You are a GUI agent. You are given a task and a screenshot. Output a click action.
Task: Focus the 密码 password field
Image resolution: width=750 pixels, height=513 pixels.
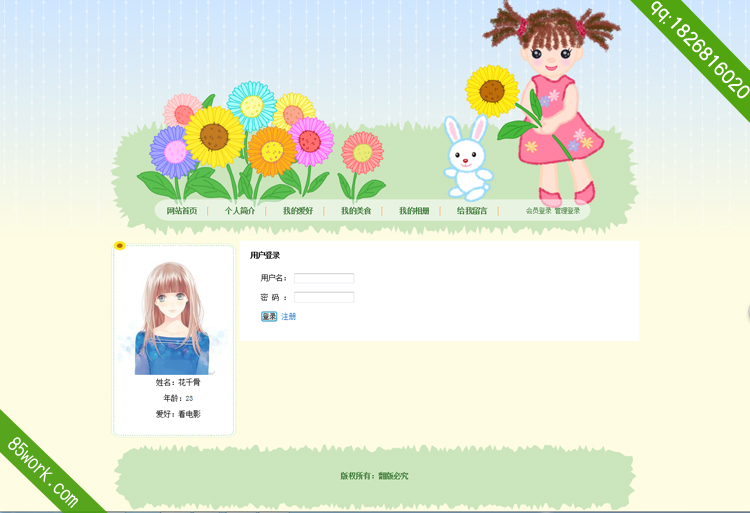pos(324,297)
